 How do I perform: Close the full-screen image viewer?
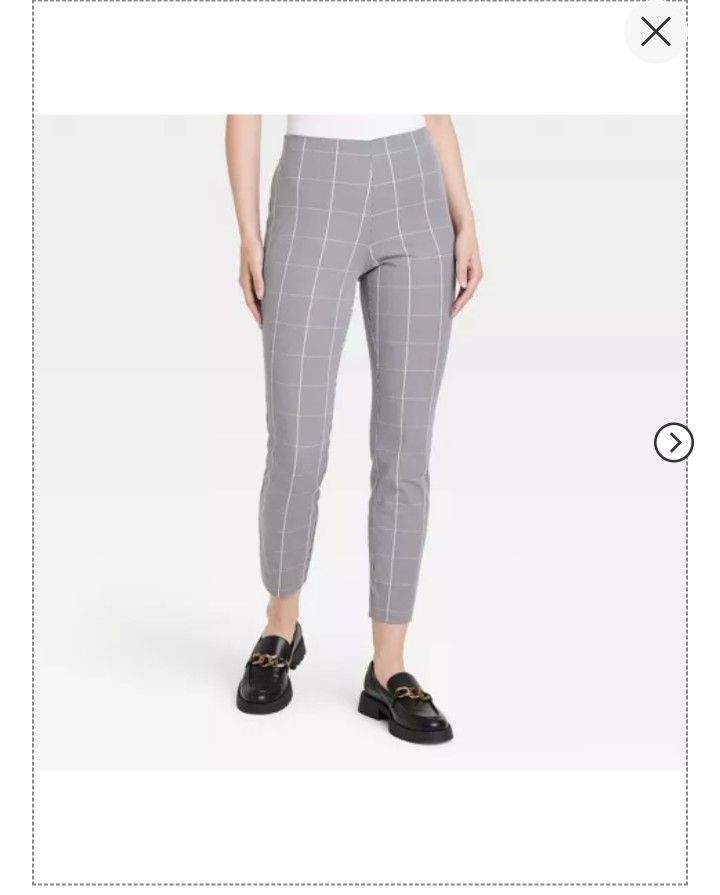click(655, 32)
